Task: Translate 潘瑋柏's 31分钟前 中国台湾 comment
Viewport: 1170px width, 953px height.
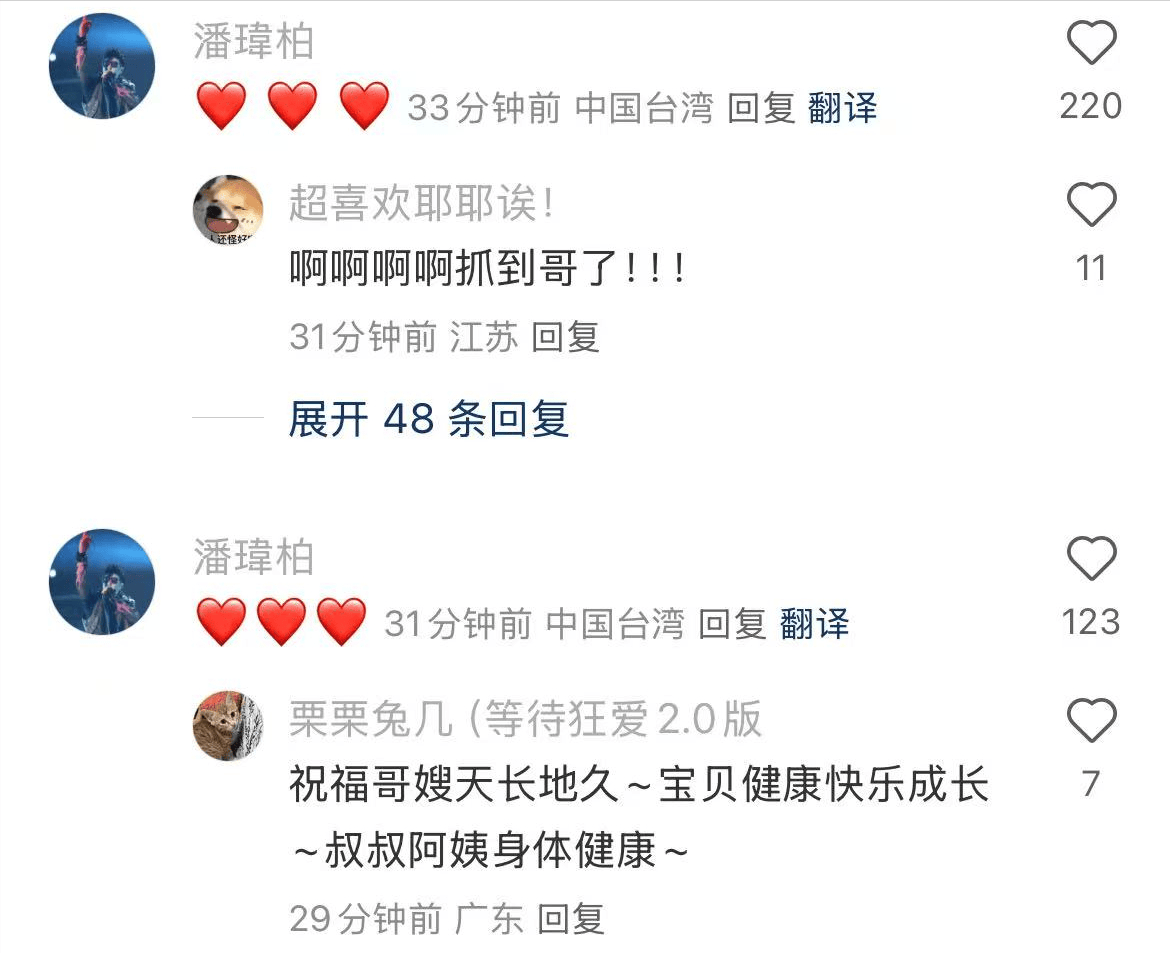Action: 814,625
